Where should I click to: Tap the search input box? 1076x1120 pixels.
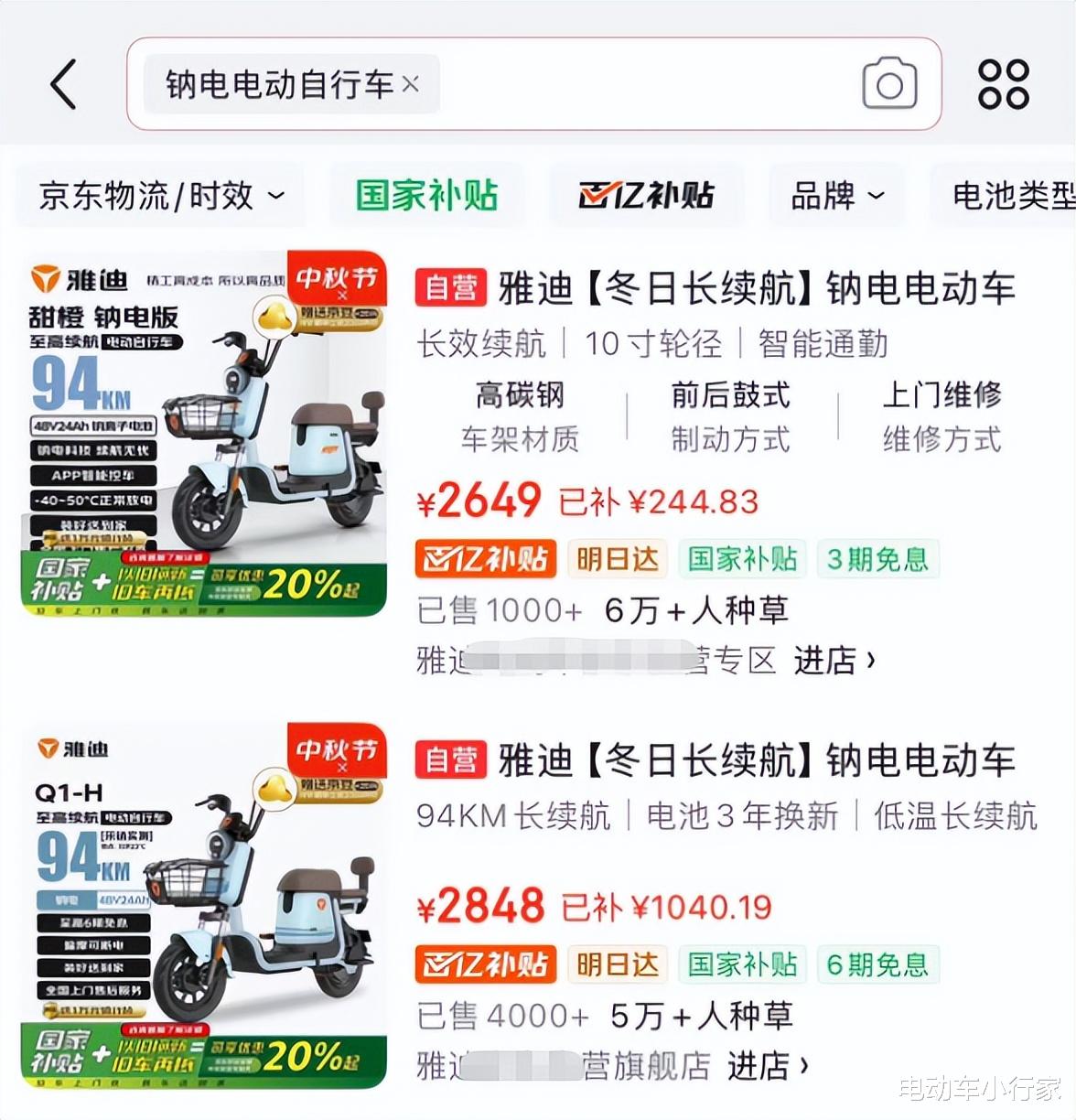(640, 84)
